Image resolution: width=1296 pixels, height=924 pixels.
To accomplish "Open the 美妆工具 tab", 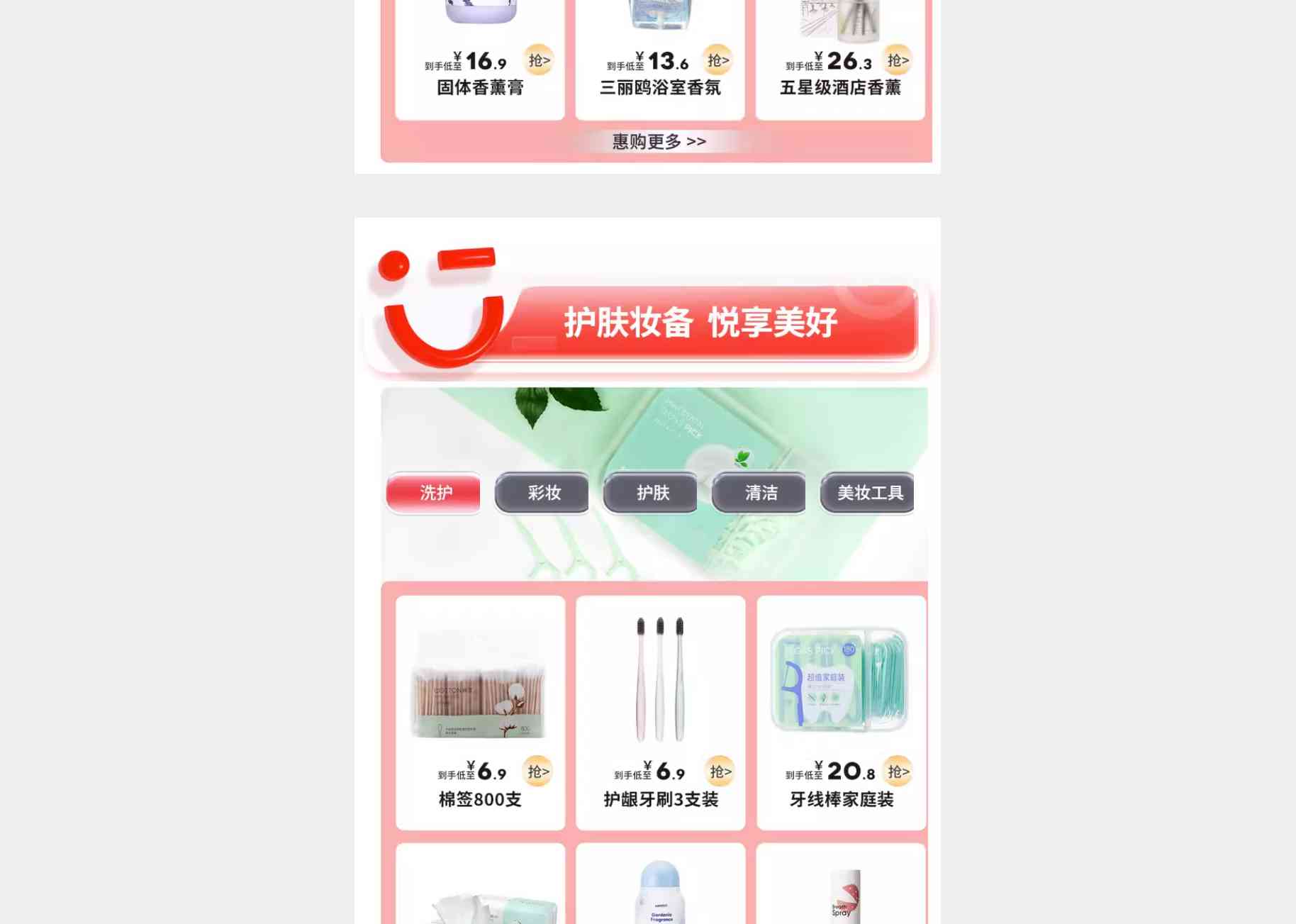I will click(868, 492).
